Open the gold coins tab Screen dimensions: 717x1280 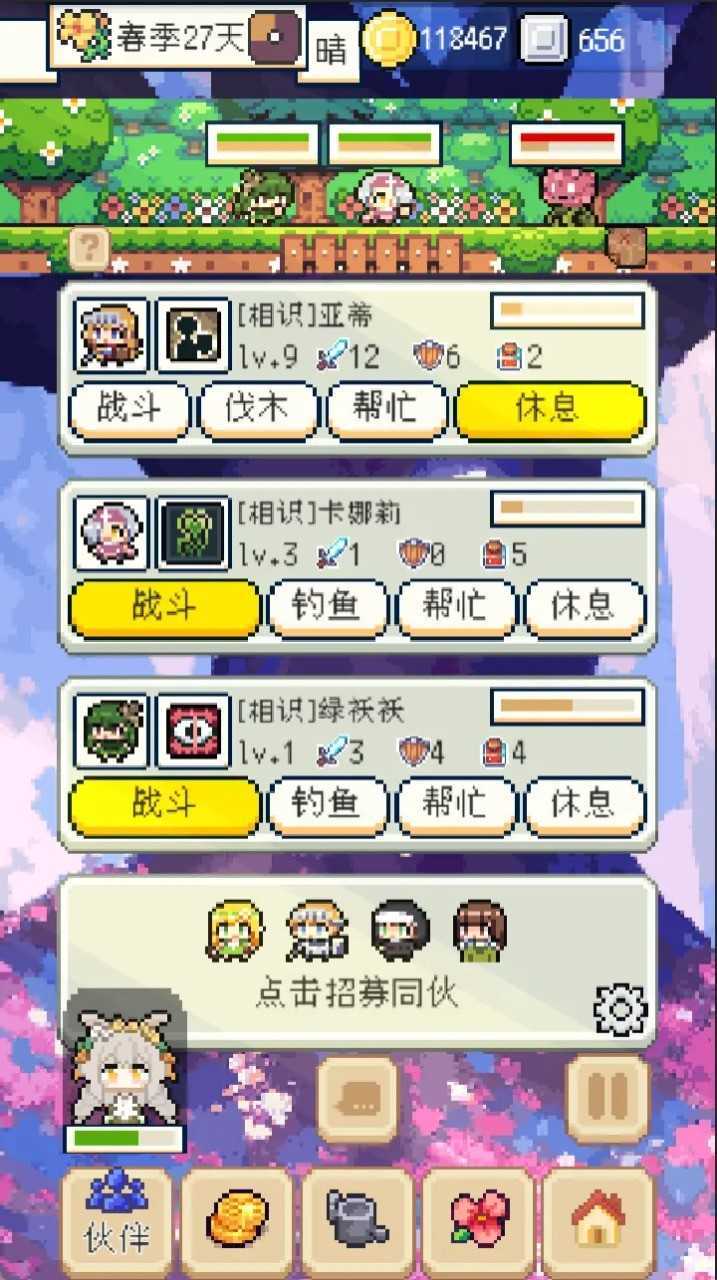237,1222
